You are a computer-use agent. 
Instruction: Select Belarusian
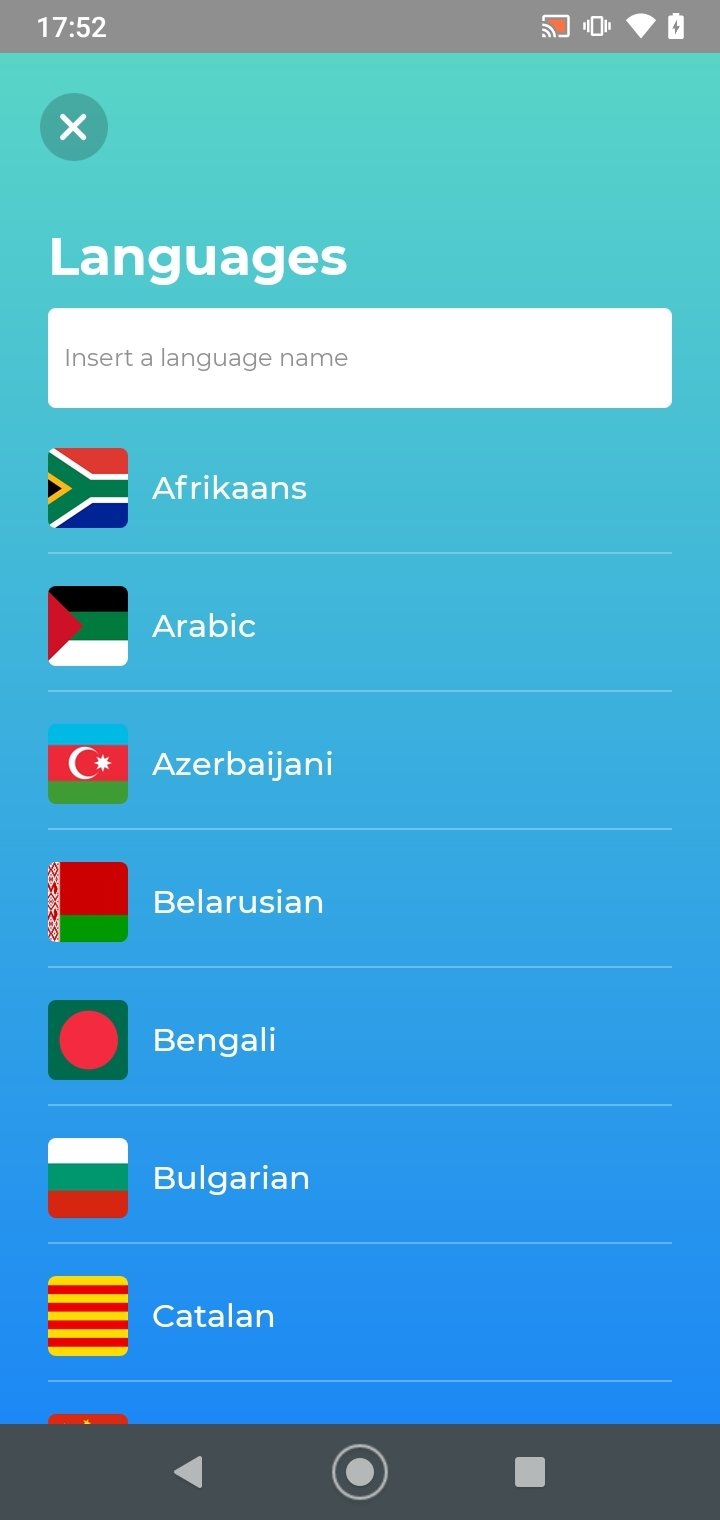click(x=238, y=902)
